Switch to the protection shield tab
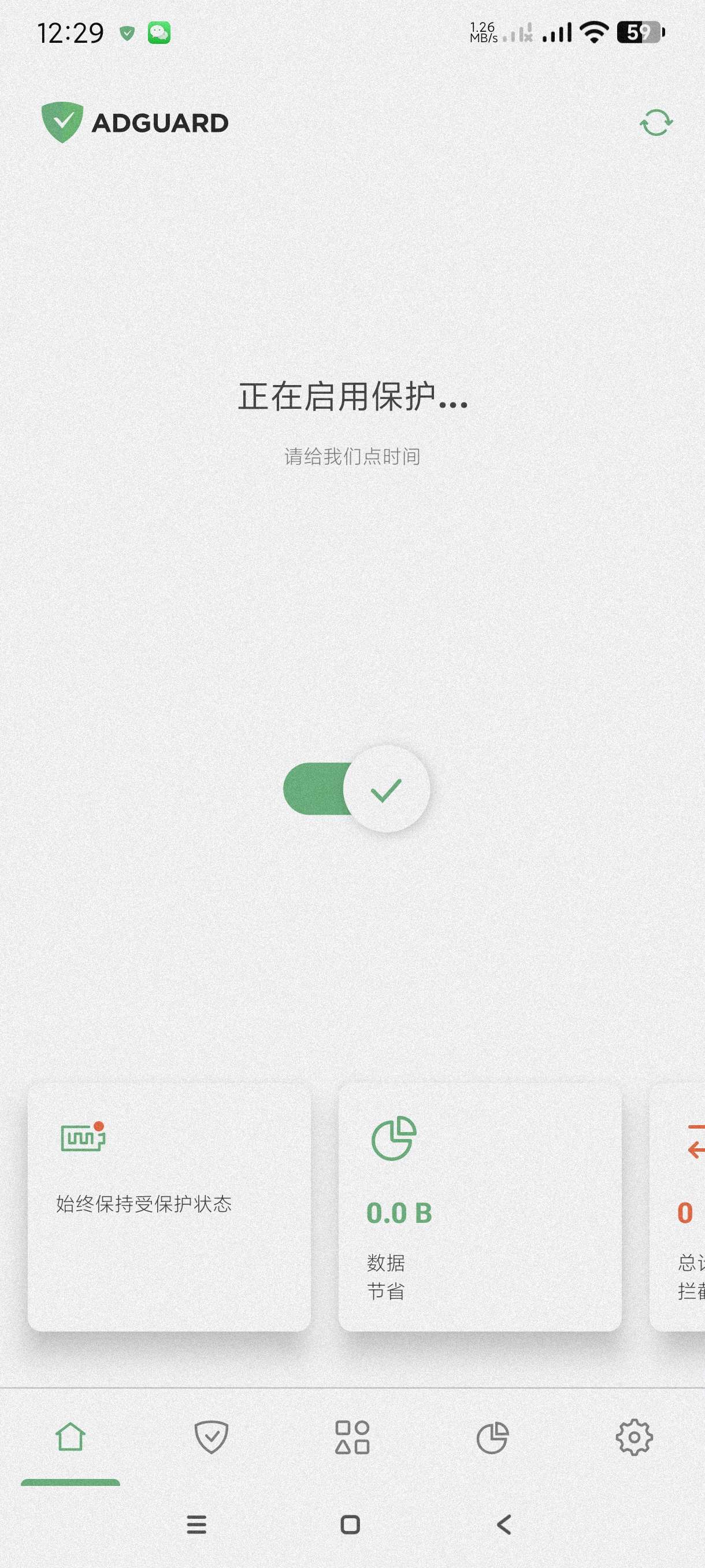This screenshot has width=705, height=1568. pyautogui.click(x=211, y=1438)
